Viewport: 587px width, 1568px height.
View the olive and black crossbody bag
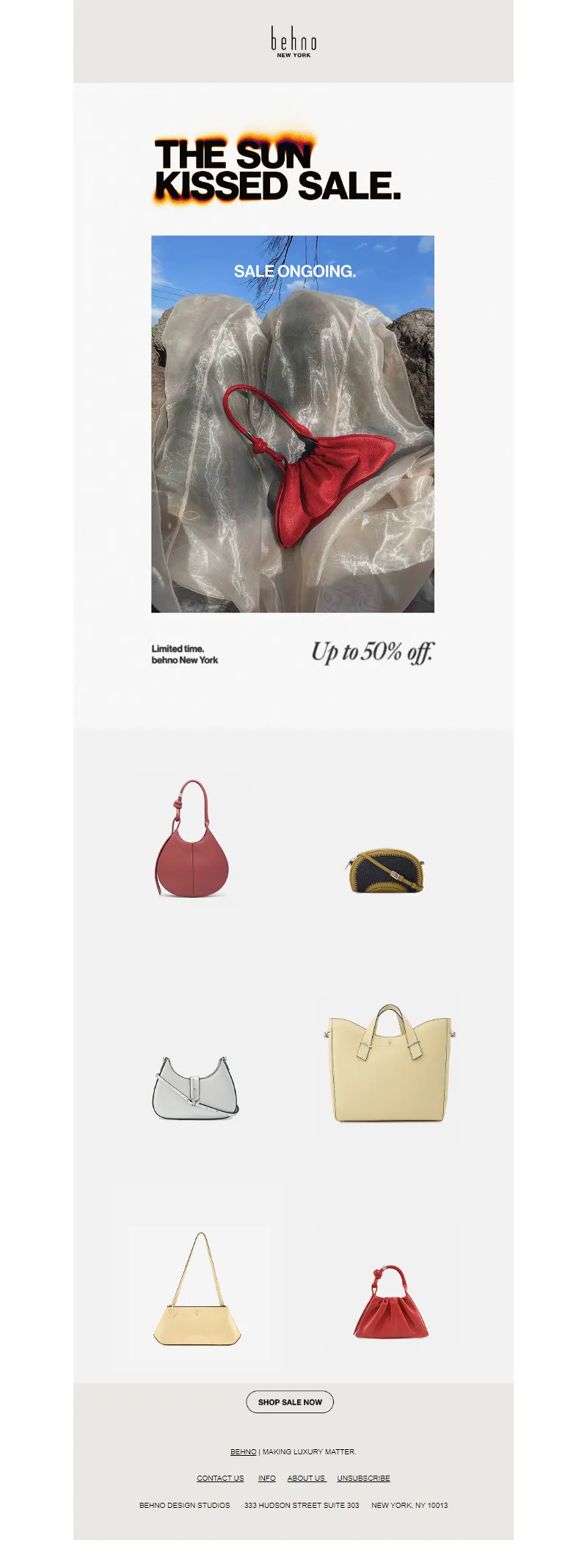[x=387, y=871]
